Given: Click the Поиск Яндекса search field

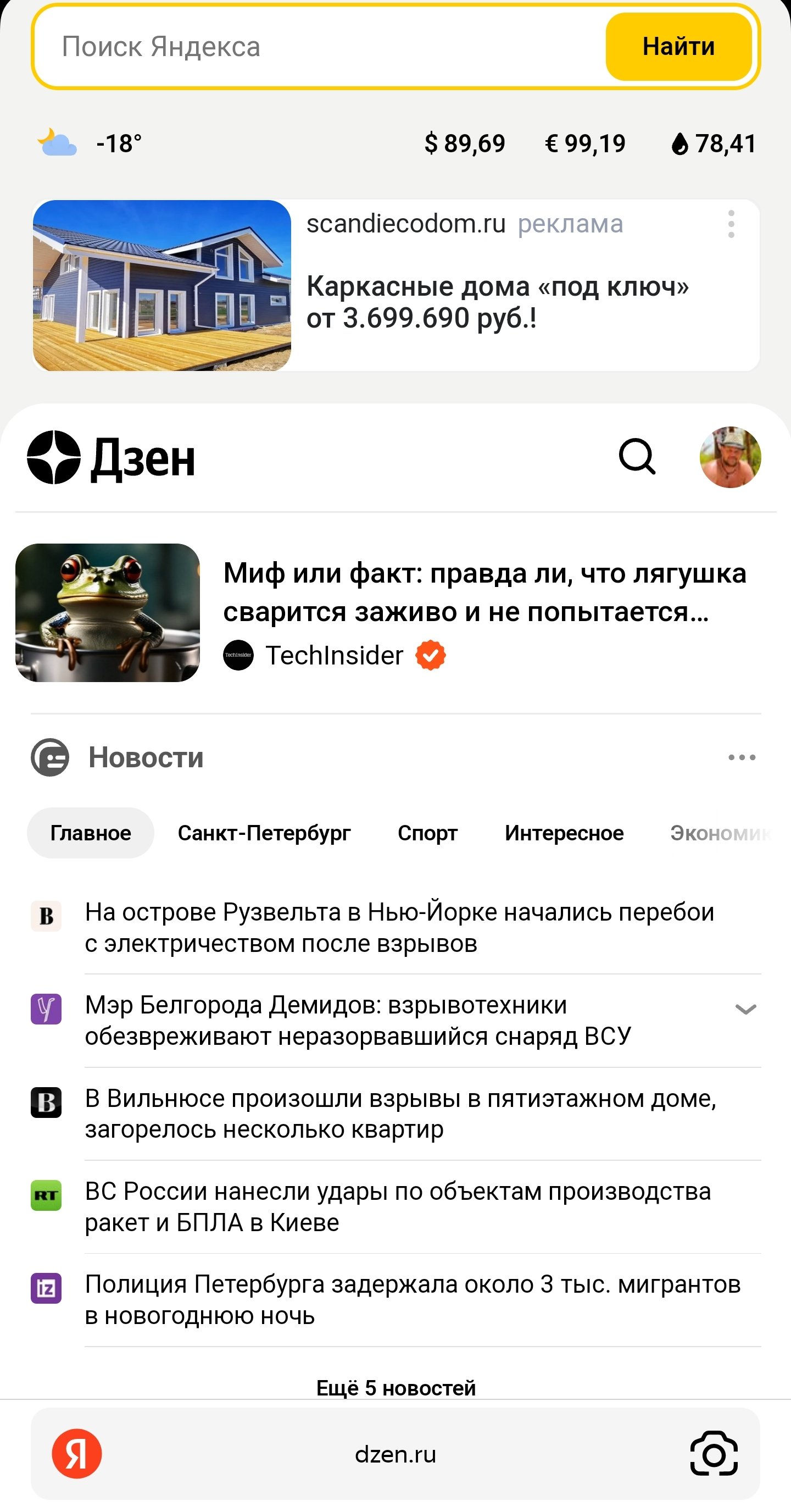Looking at the screenshot, I should 235,47.
